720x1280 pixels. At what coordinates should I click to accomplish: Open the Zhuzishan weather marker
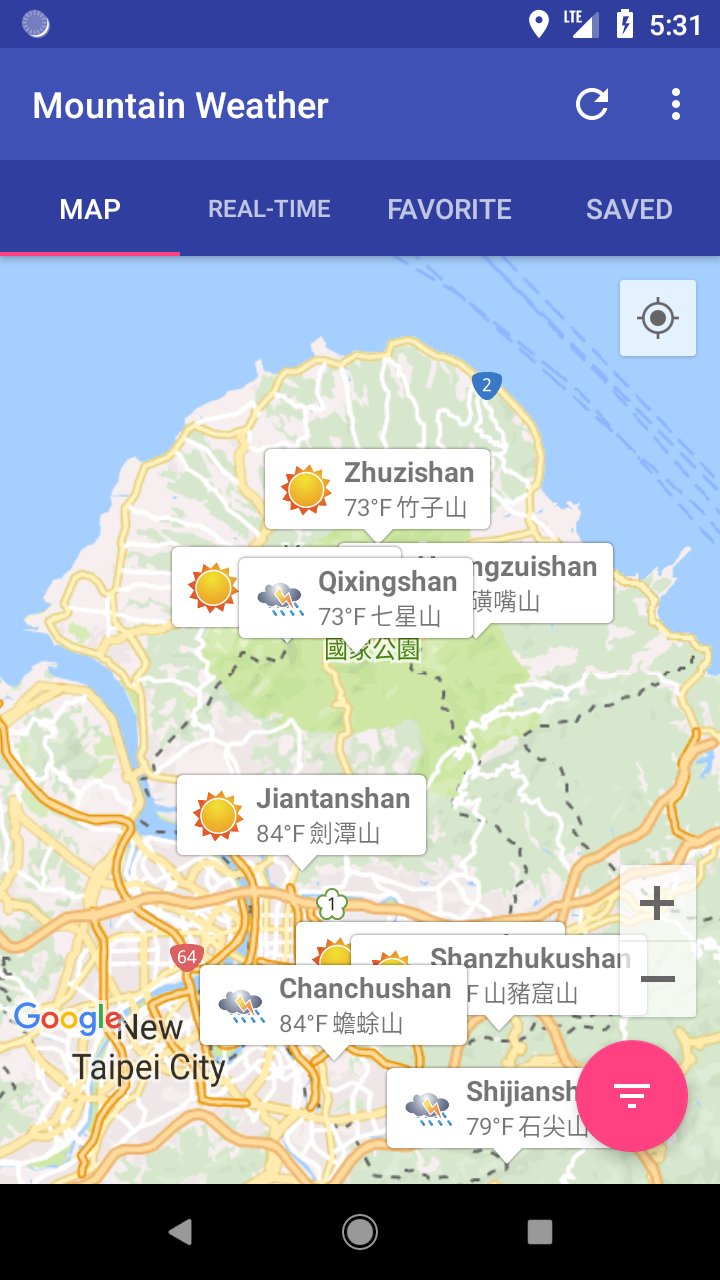point(377,489)
